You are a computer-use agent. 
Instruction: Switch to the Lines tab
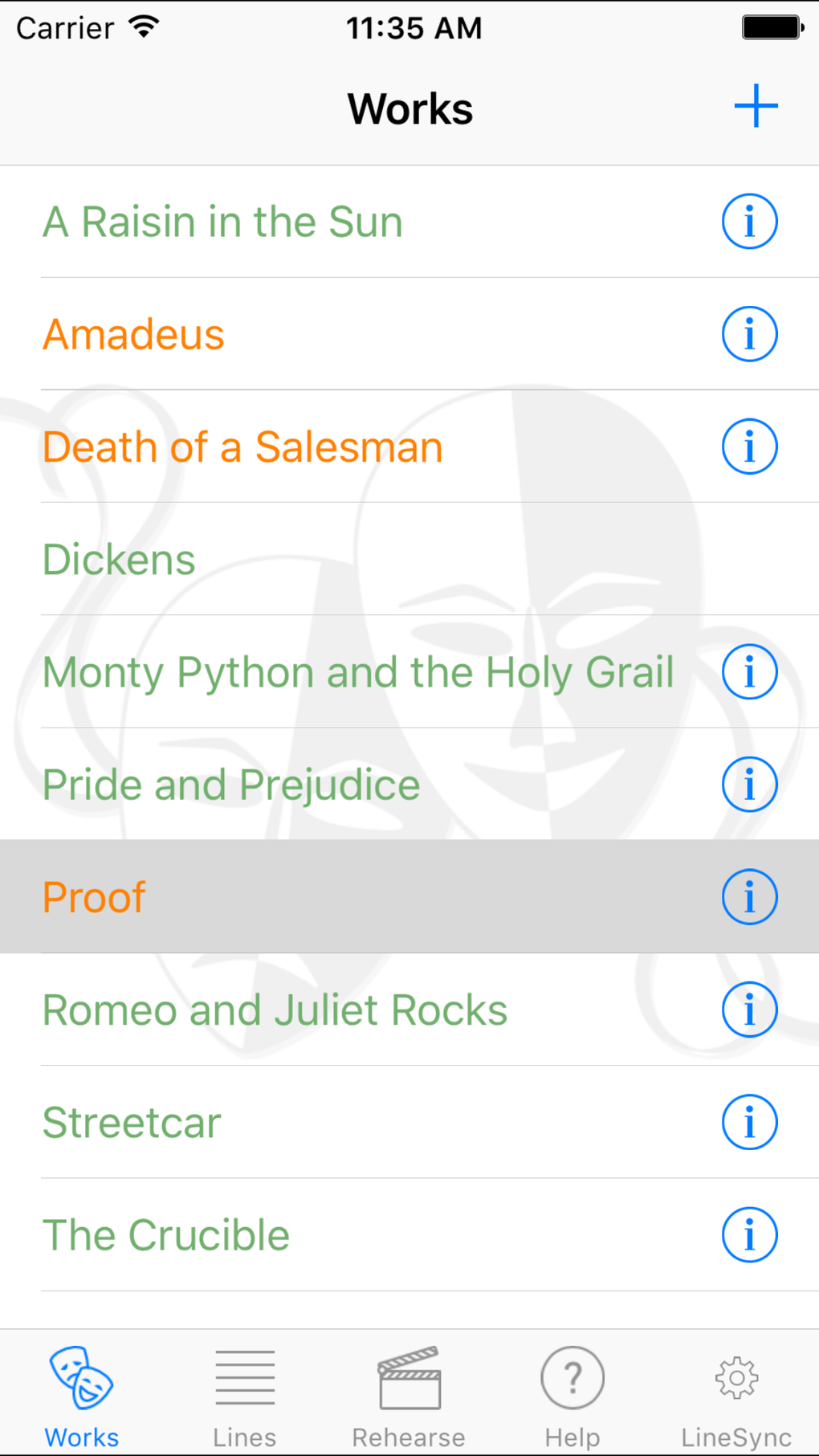[x=245, y=1396]
